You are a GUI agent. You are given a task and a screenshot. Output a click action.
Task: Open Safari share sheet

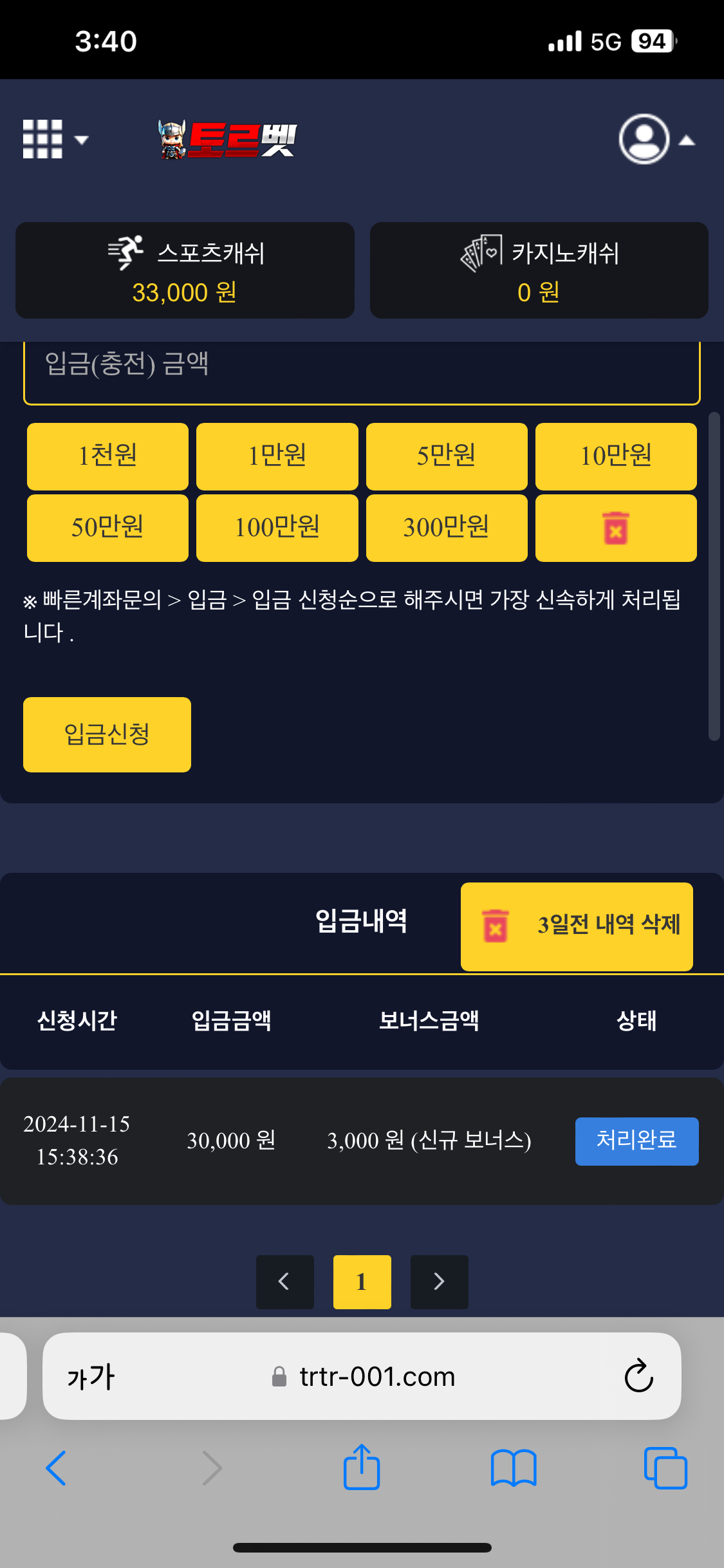coord(362,1468)
